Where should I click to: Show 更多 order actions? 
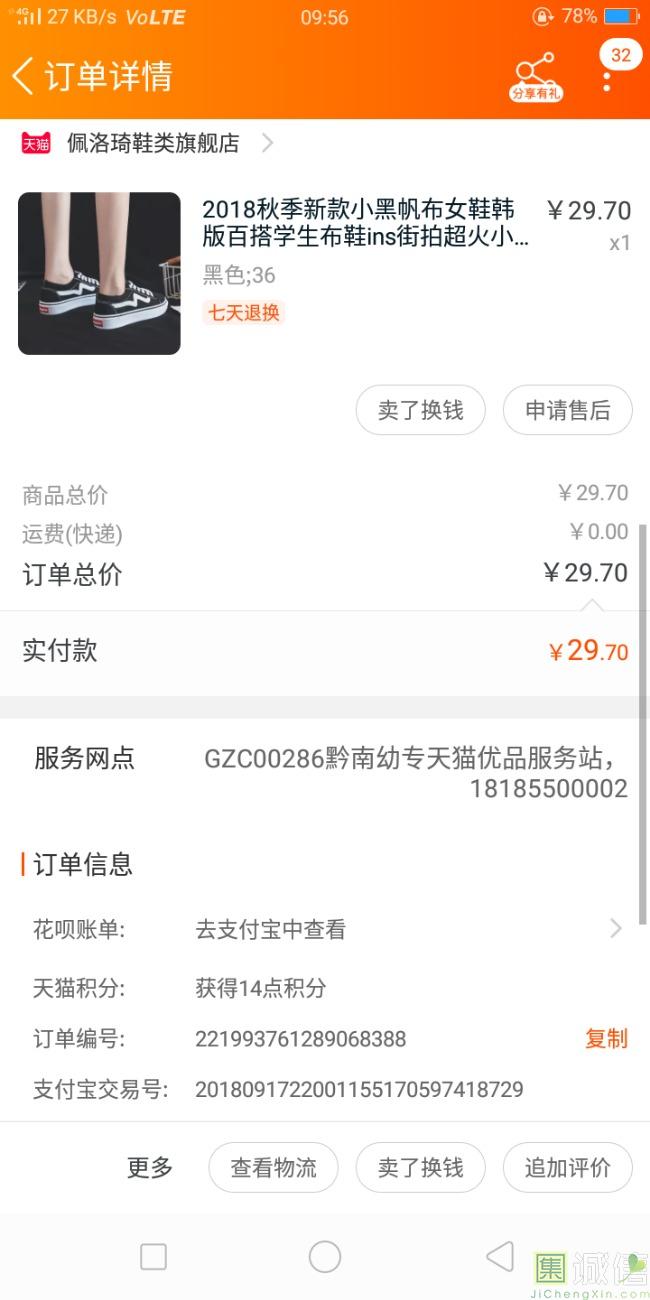coord(150,1167)
